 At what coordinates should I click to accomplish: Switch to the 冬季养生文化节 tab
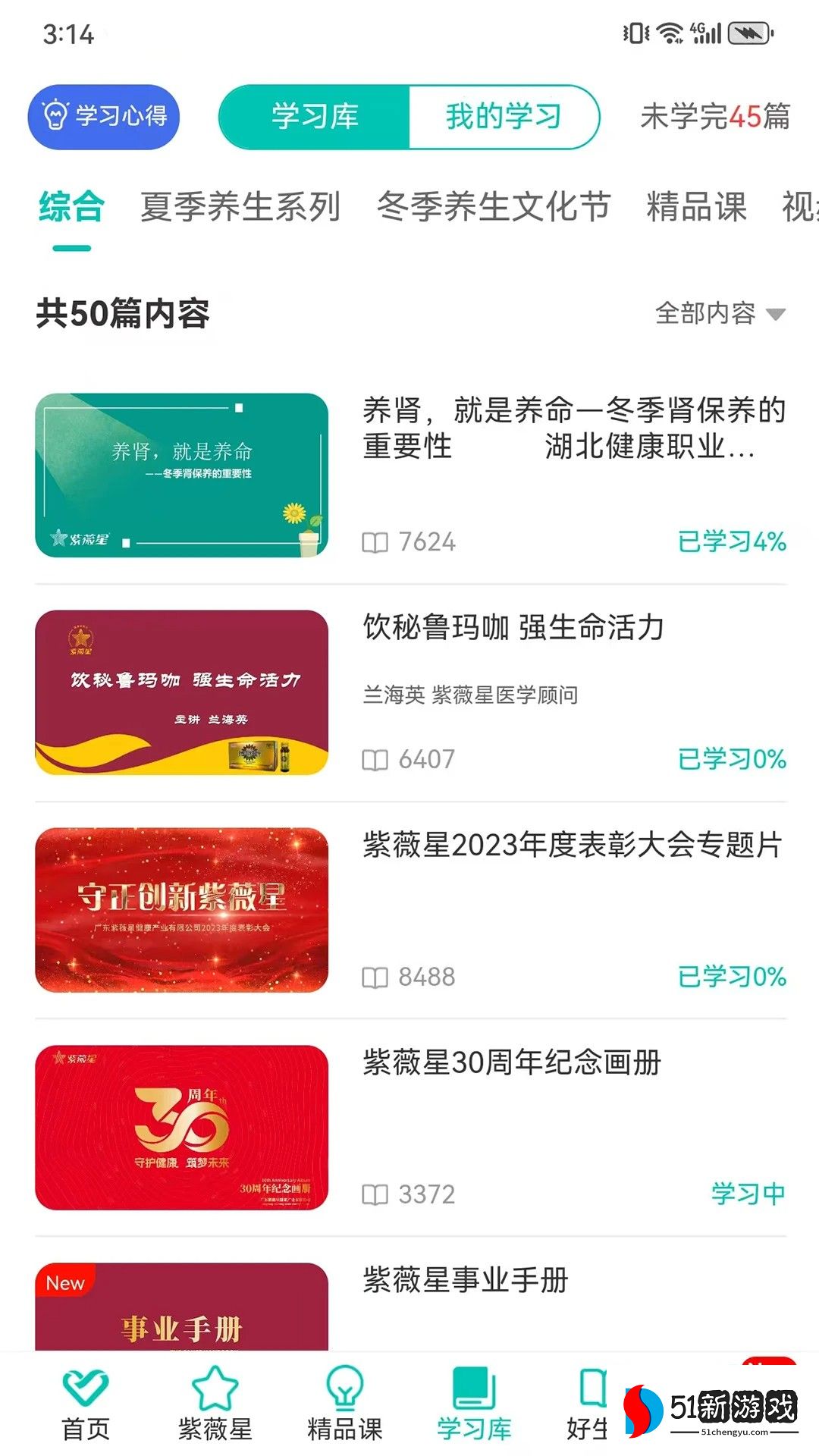tap(494, 207)
